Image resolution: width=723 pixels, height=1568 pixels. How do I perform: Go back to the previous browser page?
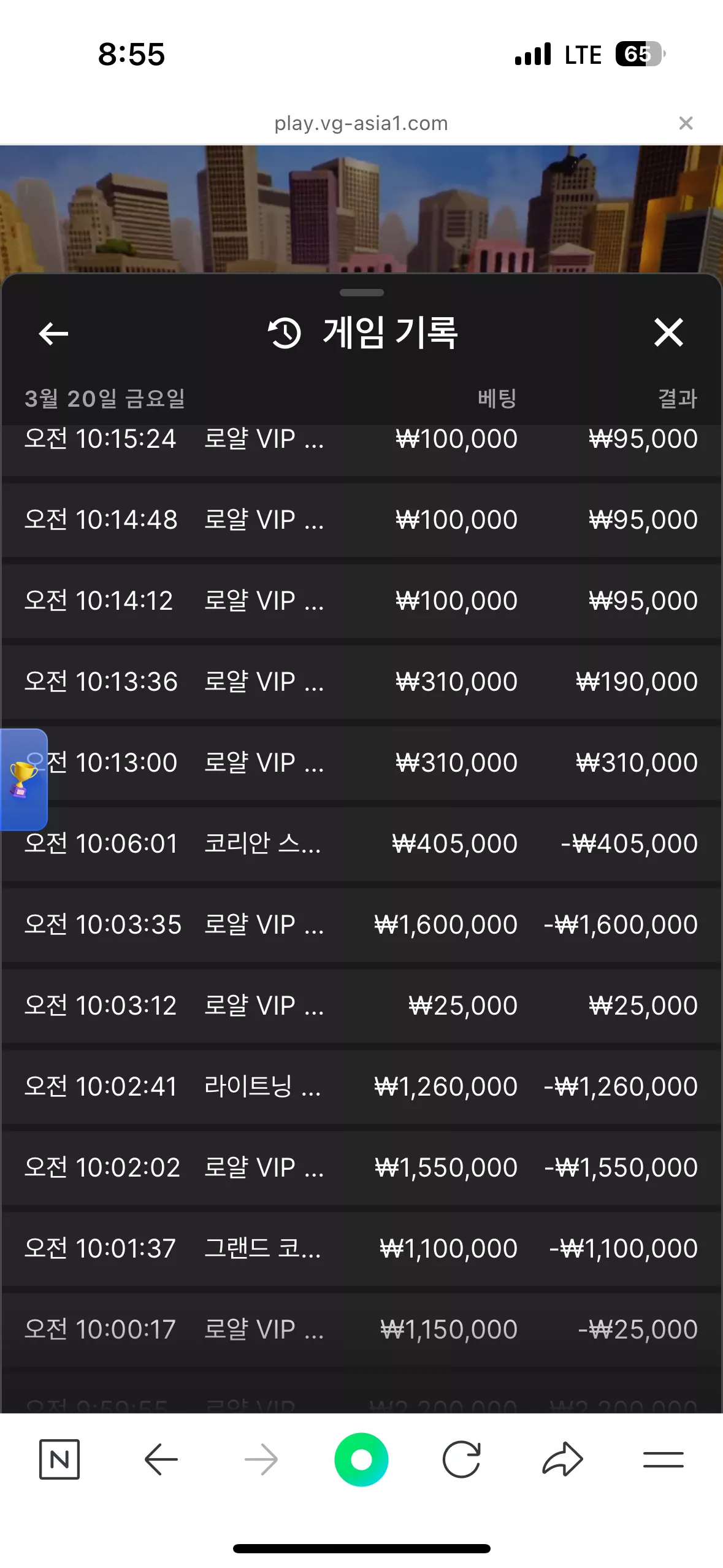pyautogui.click(x=161, y=1459)
